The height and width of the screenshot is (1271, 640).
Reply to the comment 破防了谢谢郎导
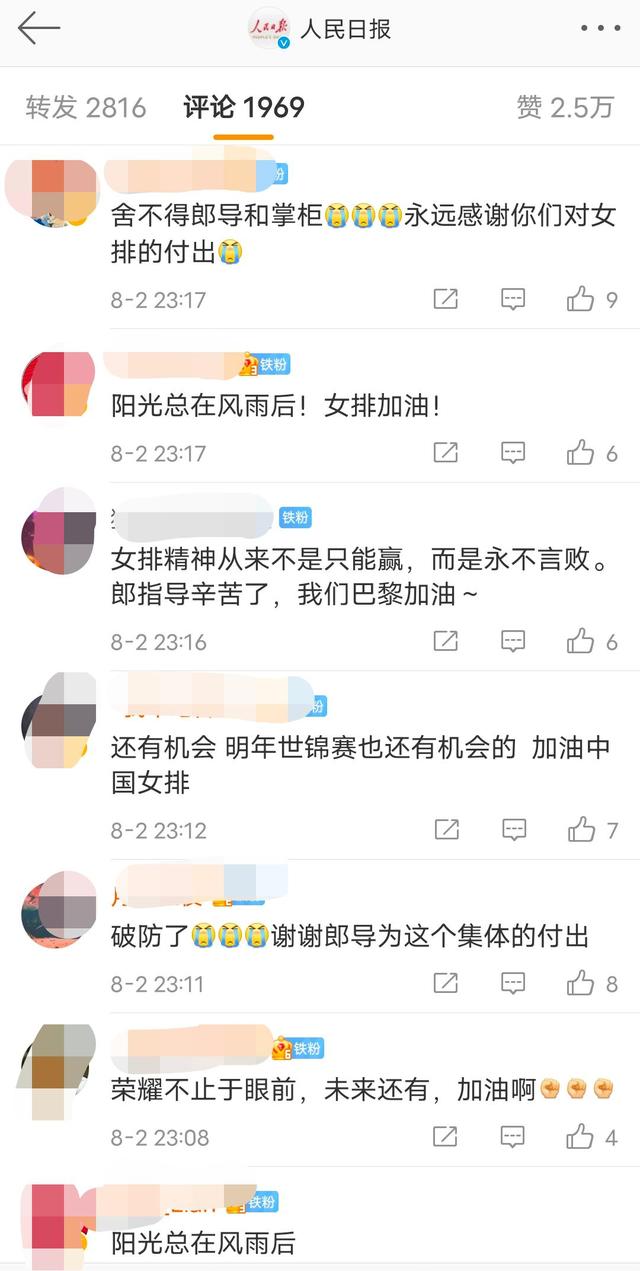tap(513, 983)
